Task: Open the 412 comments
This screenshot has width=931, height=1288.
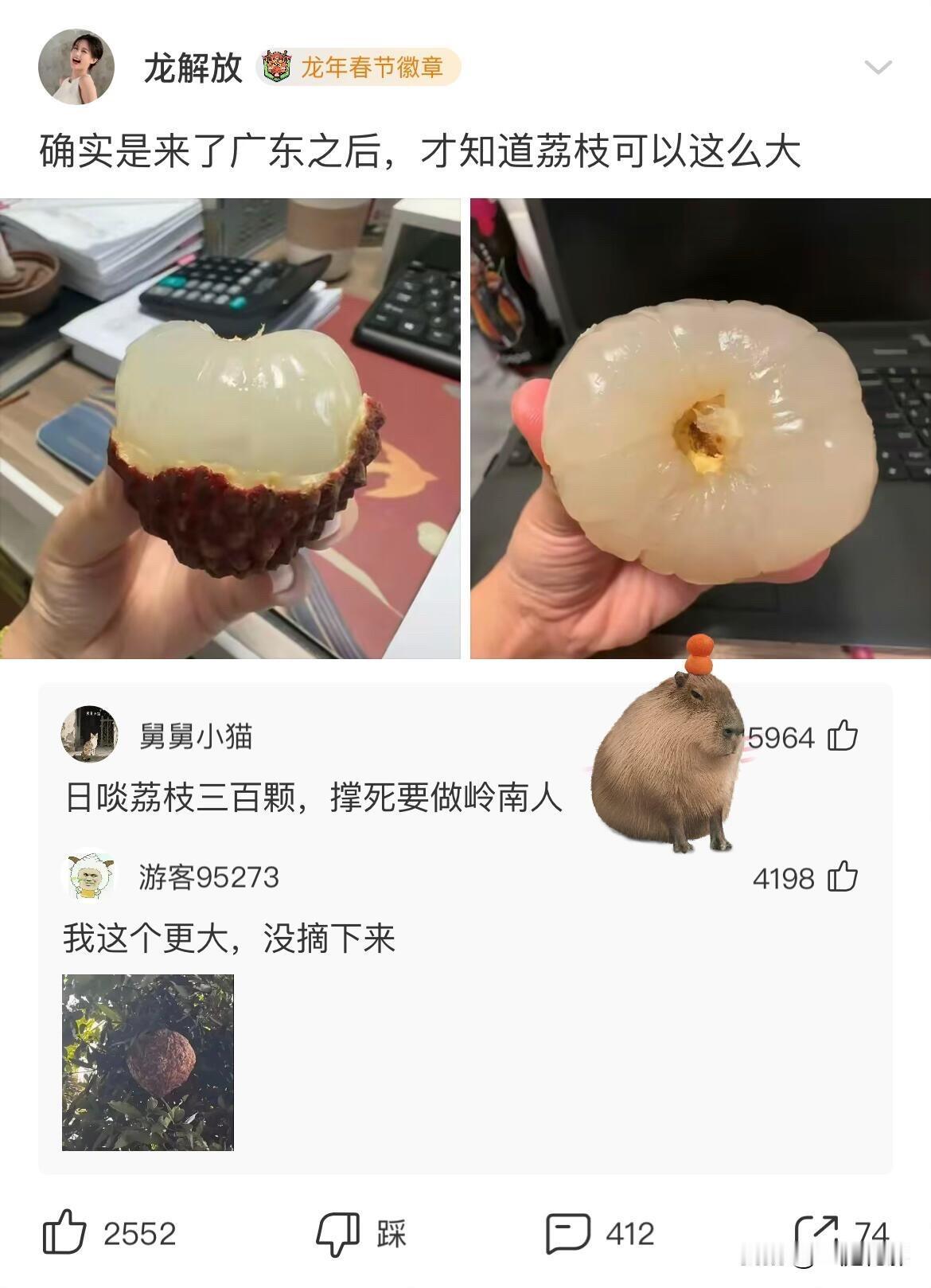Action: click(x=568, y=1234)
